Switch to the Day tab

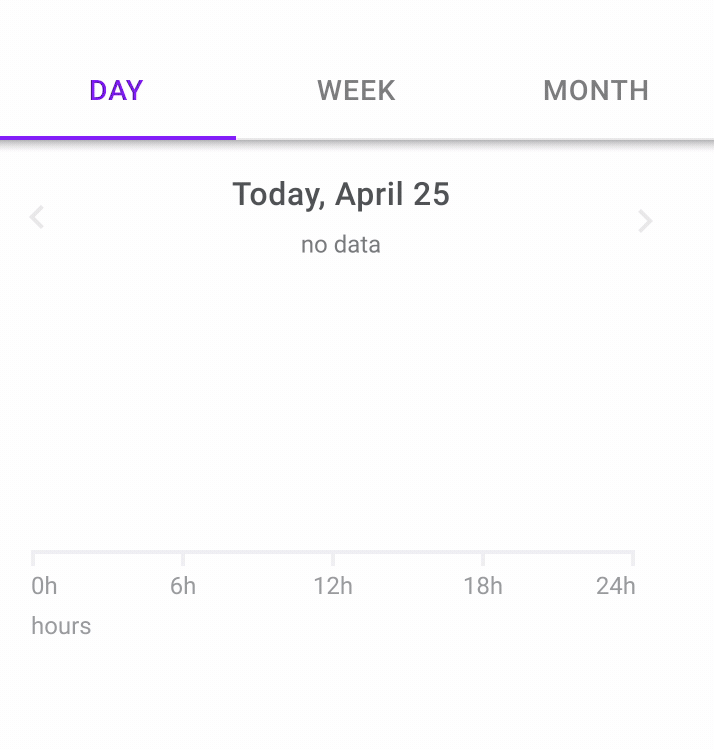pos(116,91)
